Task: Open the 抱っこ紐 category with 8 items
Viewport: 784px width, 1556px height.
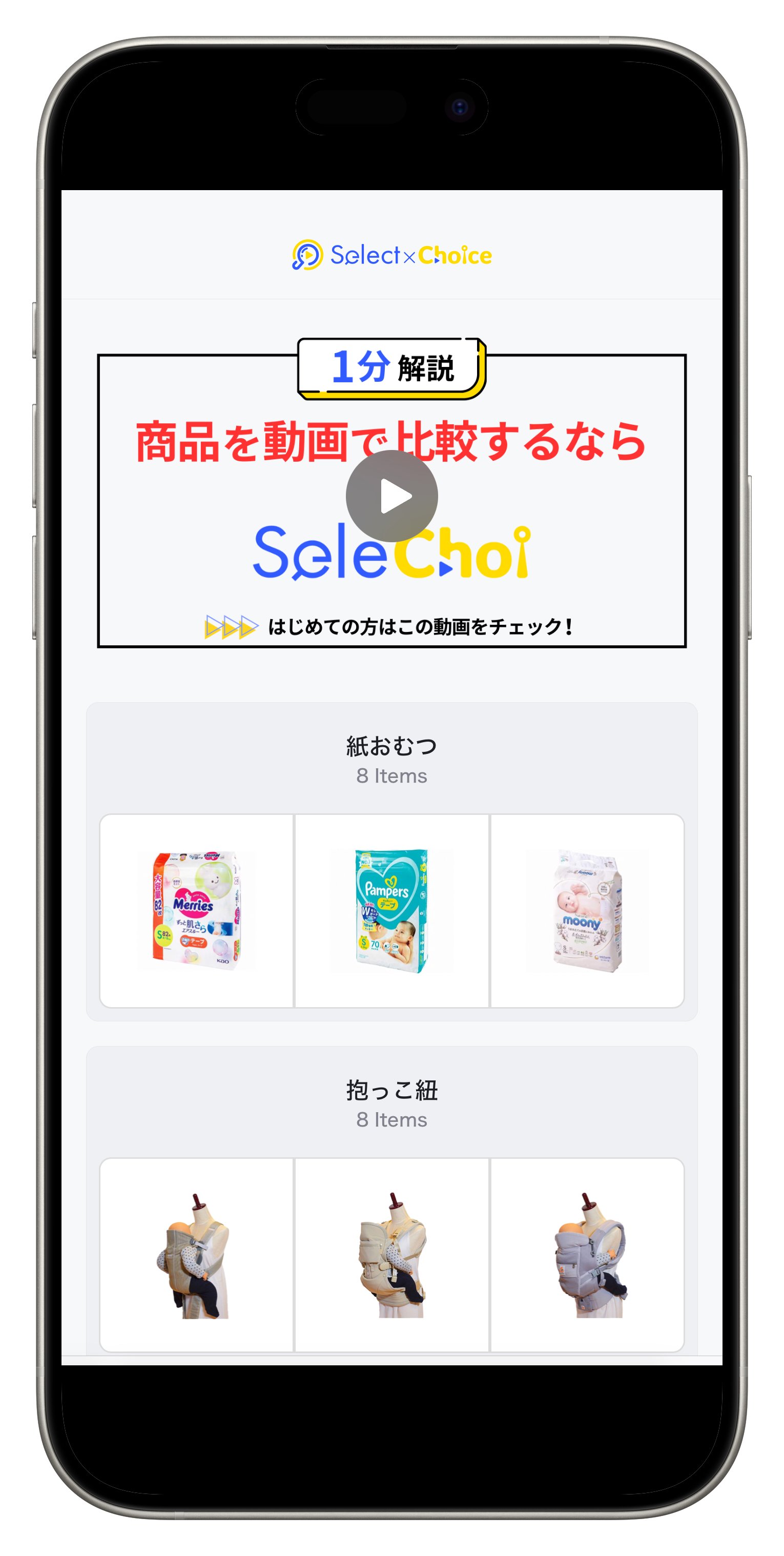Action: pyautogui.click(x=391, y=1103)
